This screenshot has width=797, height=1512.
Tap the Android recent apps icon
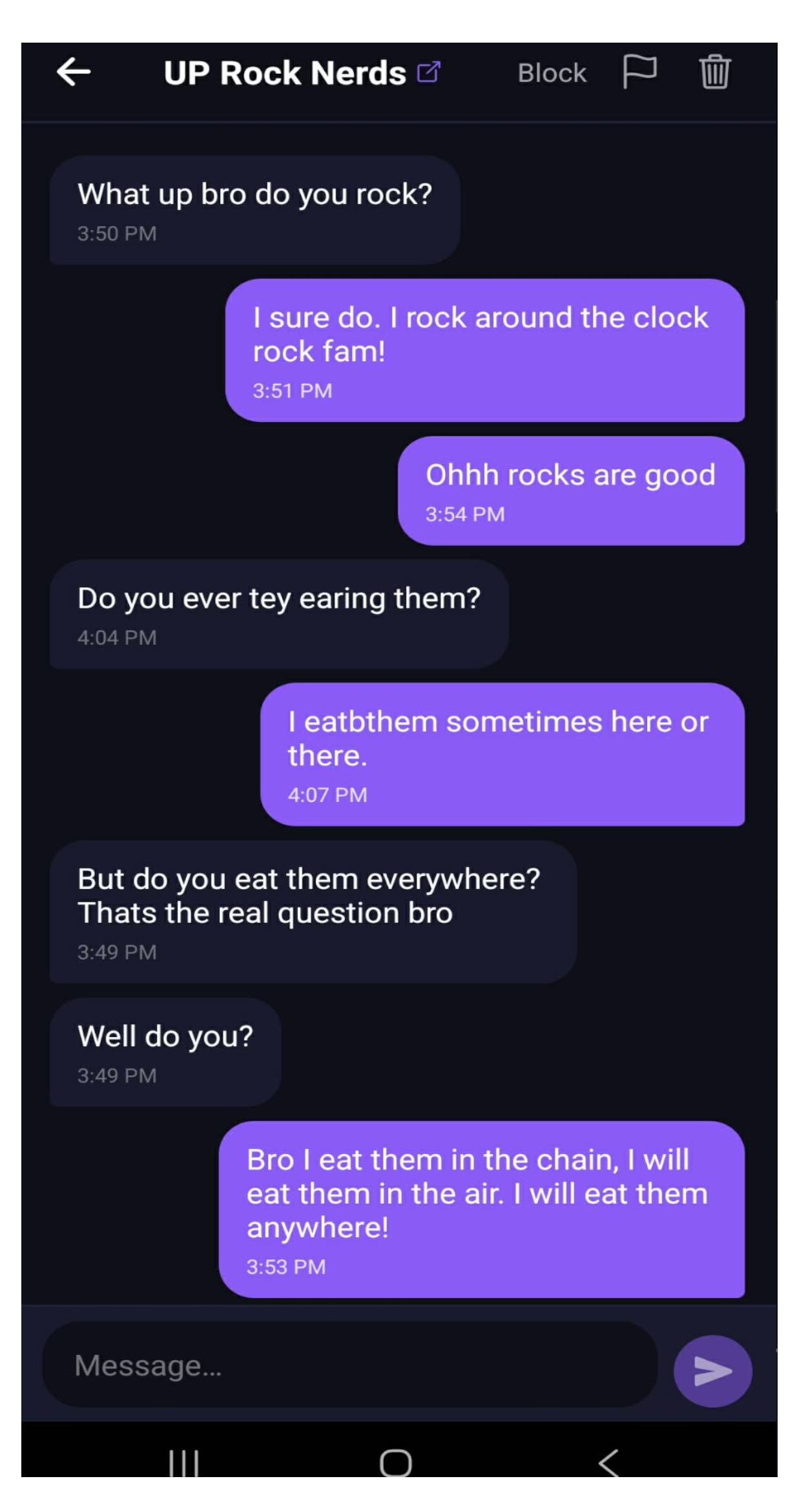[183, 1465]
